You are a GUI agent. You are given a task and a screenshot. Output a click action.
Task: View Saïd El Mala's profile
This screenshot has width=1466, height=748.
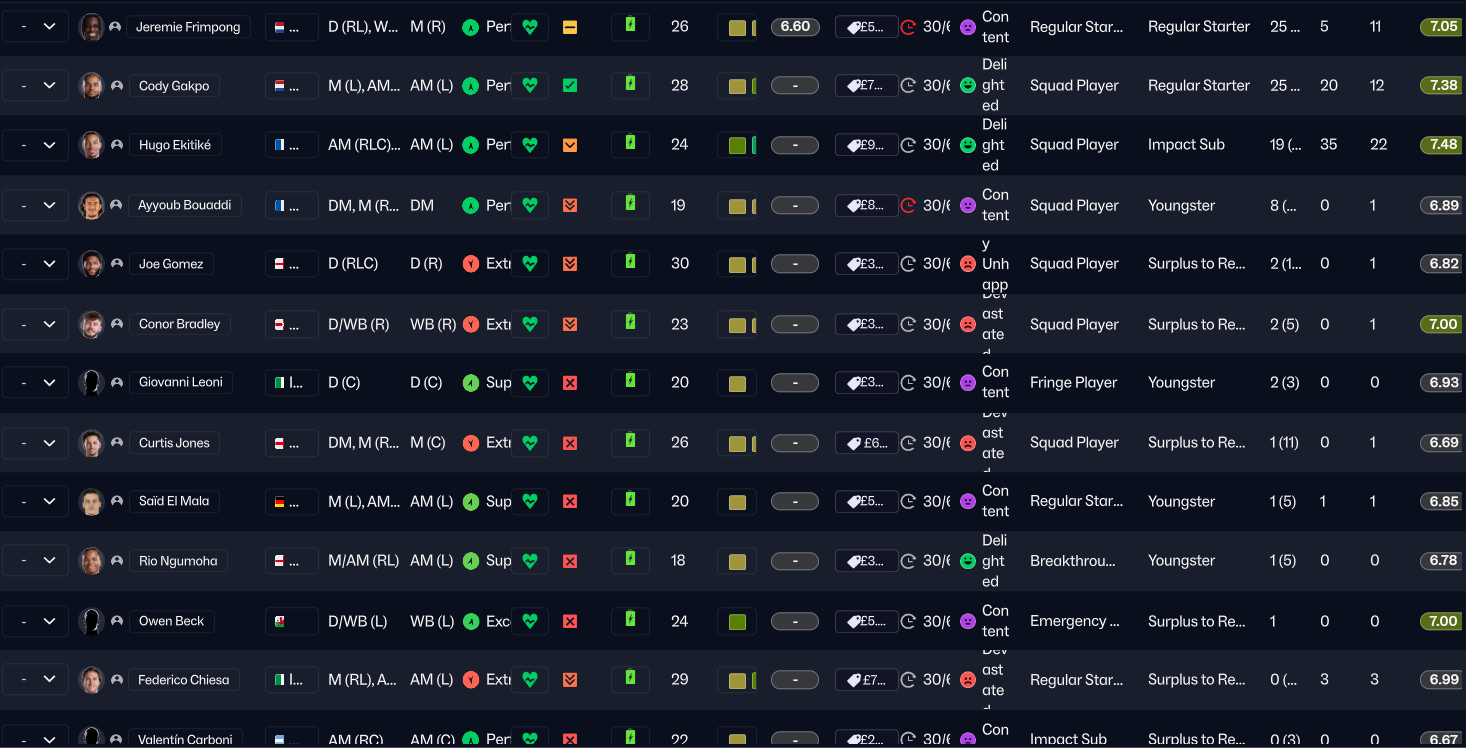[x=174, y=501]
